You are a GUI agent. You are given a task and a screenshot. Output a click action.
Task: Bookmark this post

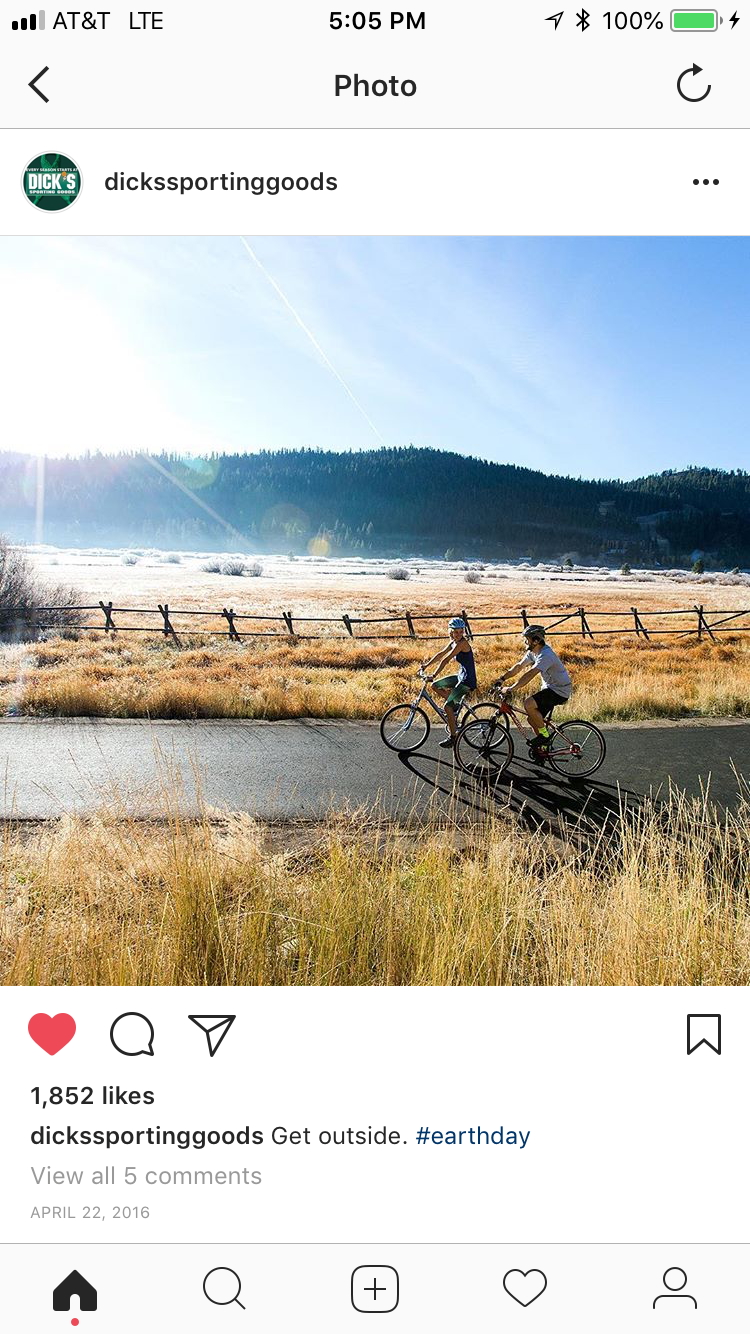tap(703, 1034)
